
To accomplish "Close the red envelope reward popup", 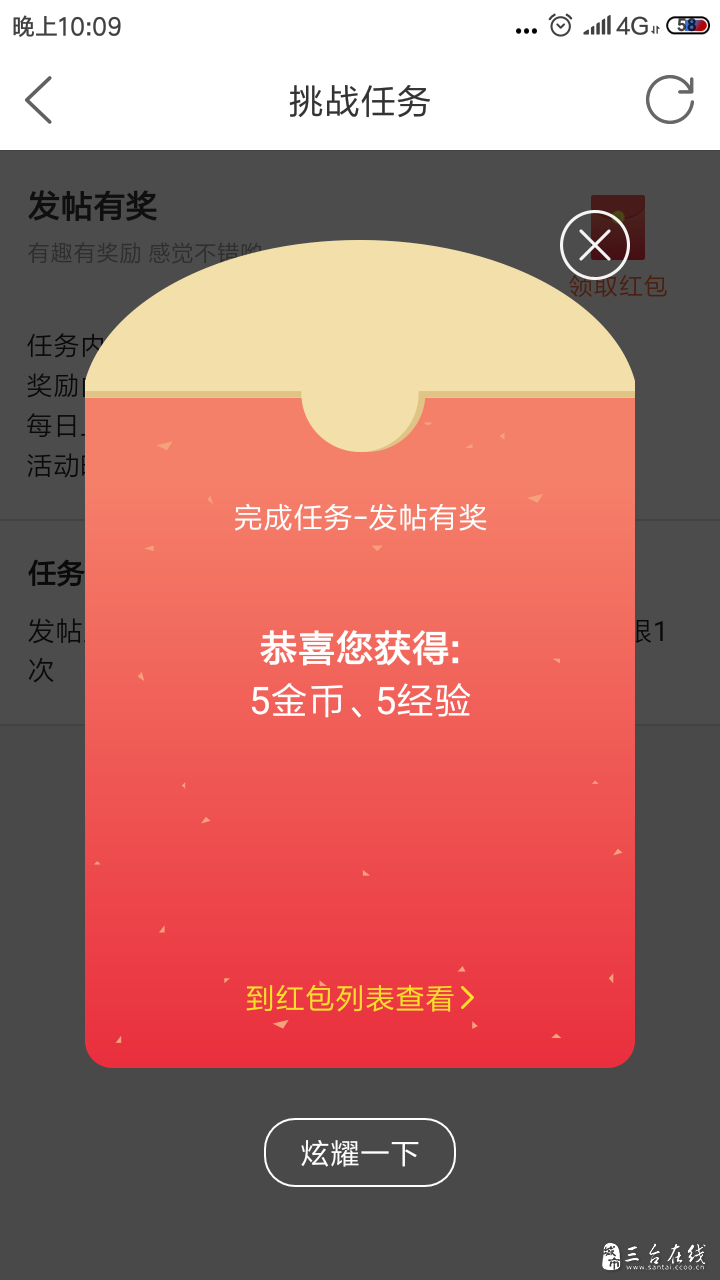I will coord(594,245).
